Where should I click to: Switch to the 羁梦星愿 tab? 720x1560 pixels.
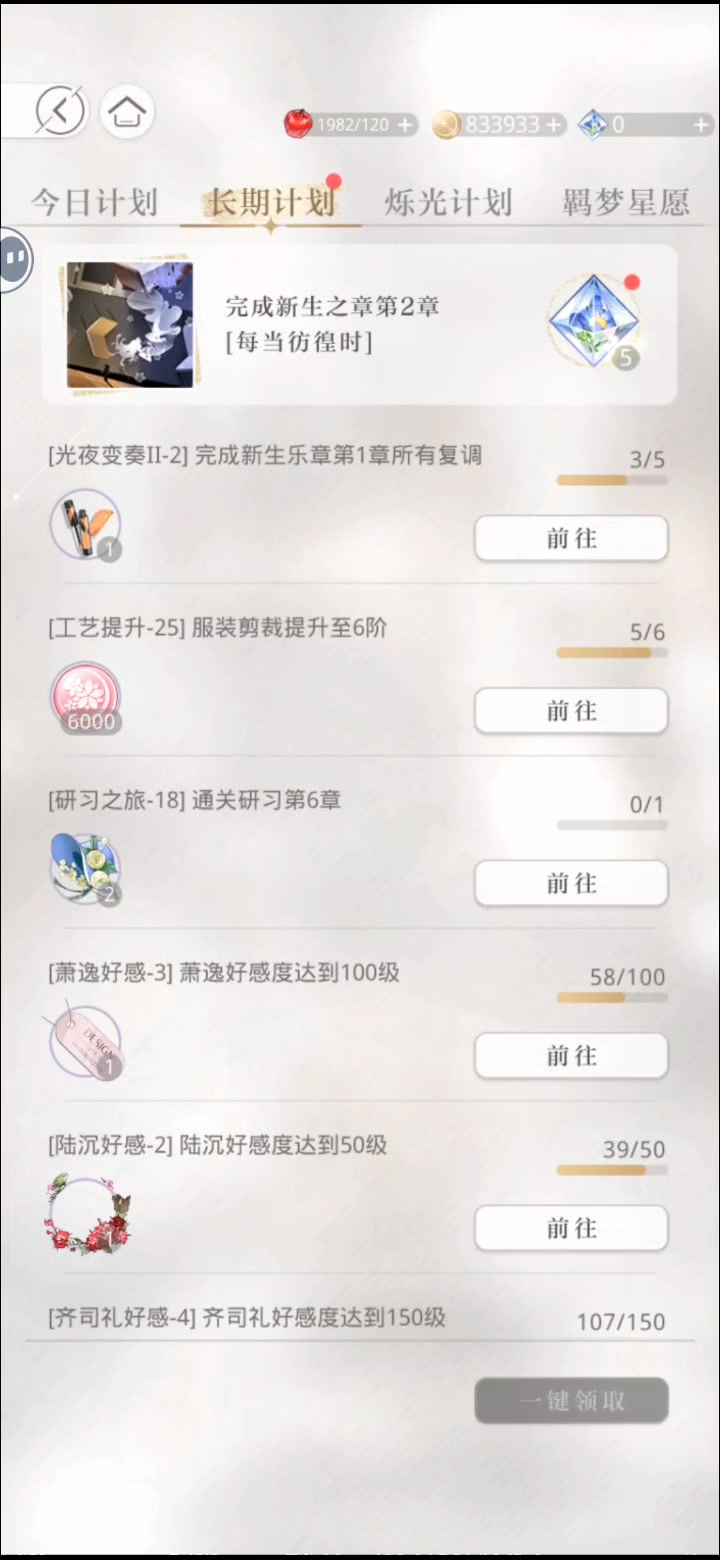[x=626, y=202]
